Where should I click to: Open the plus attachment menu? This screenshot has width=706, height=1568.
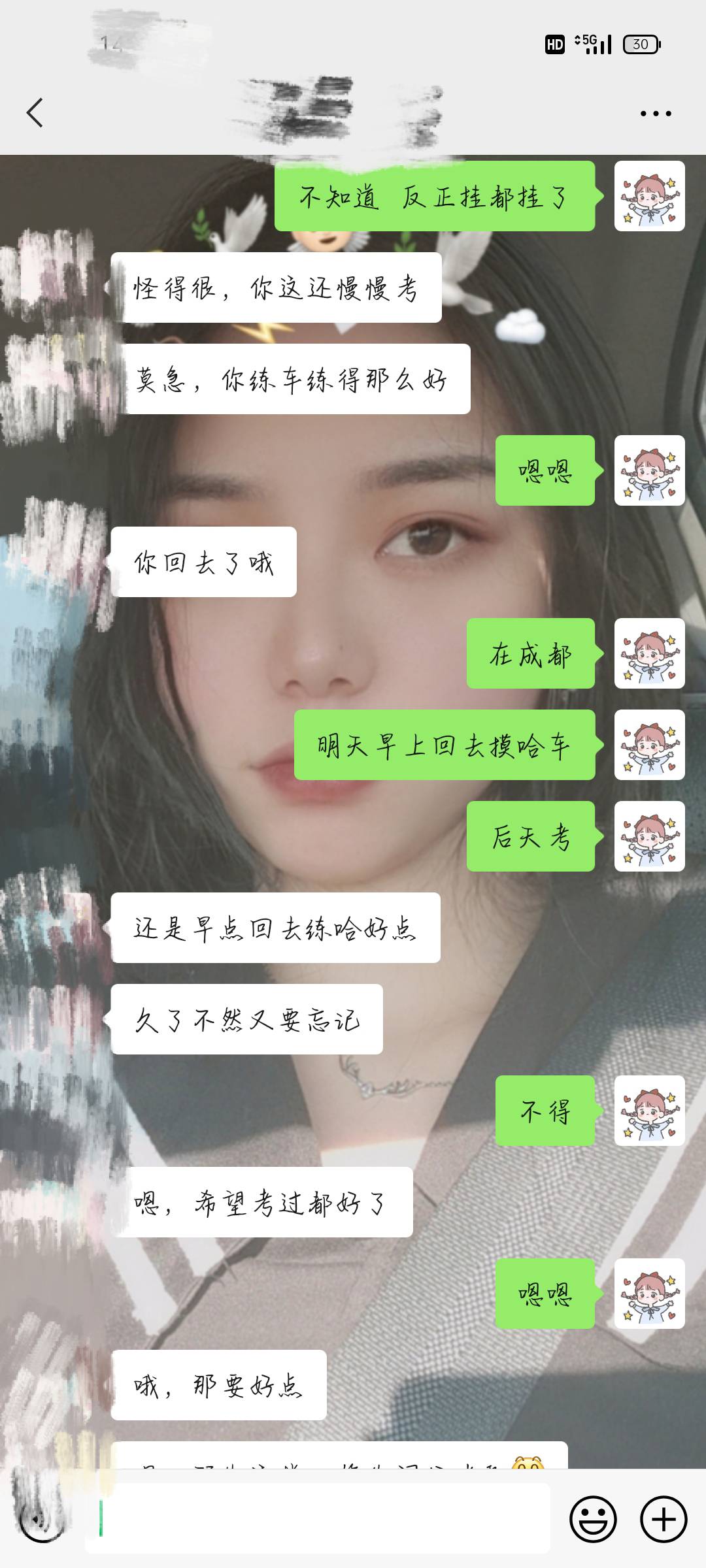(x=663, y=1519)
